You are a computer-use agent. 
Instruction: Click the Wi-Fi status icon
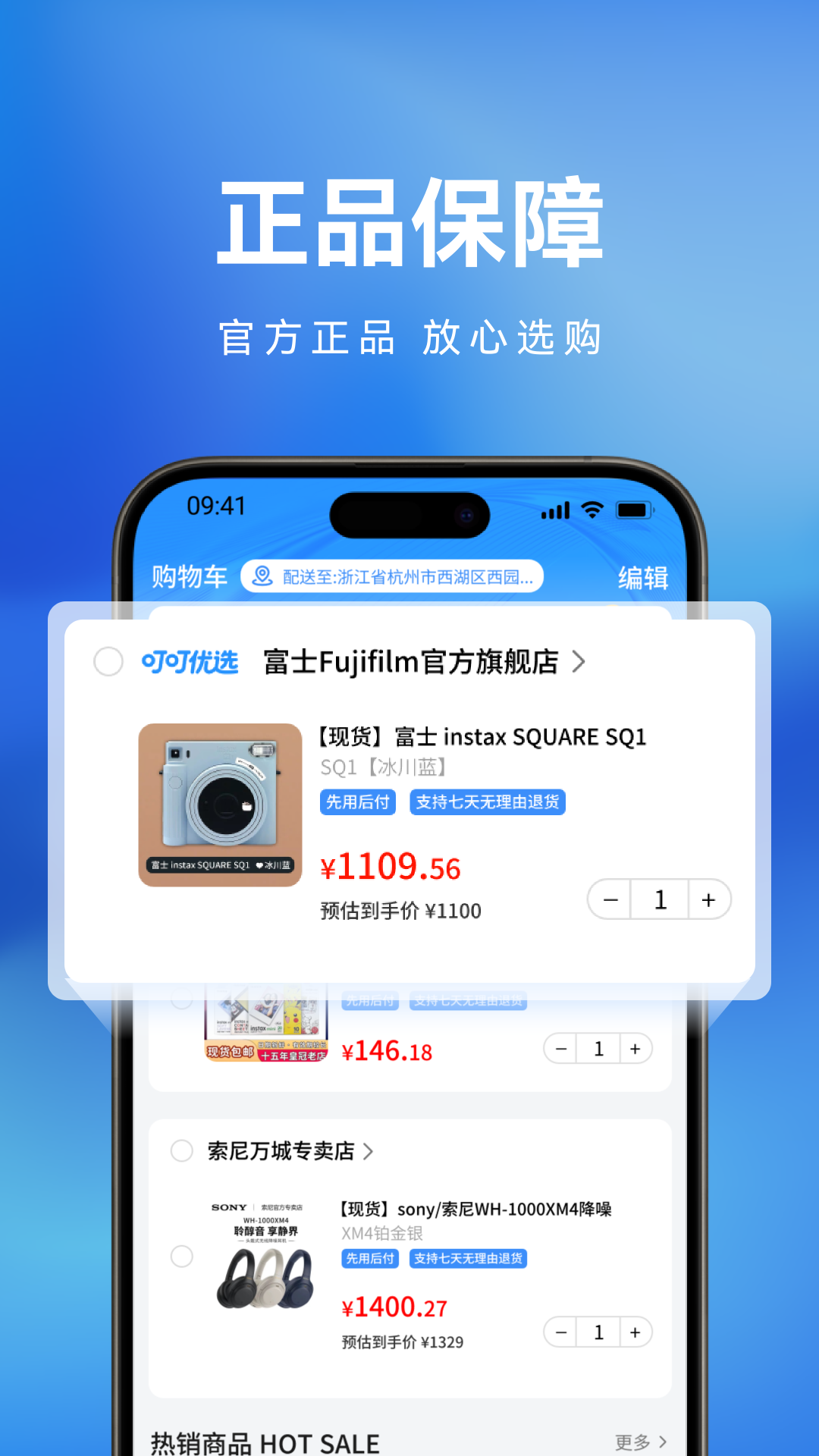(595, 510)
